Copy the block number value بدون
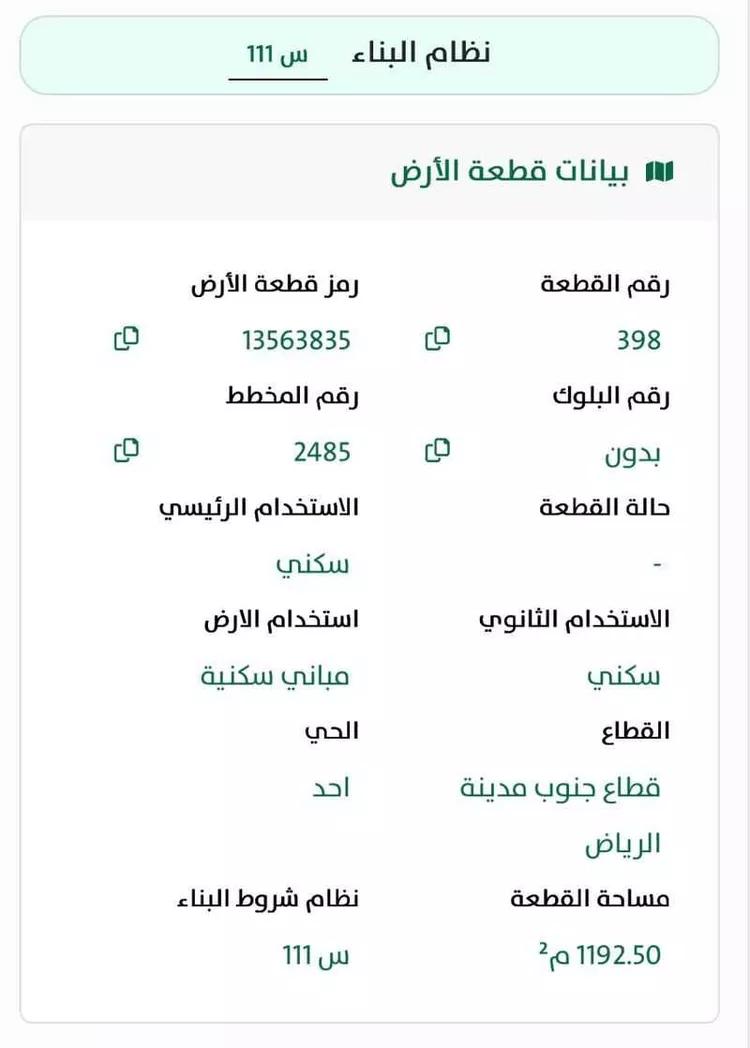This screenshot has width=750, height=1048. pyautogui.click(x=633, y=452)
